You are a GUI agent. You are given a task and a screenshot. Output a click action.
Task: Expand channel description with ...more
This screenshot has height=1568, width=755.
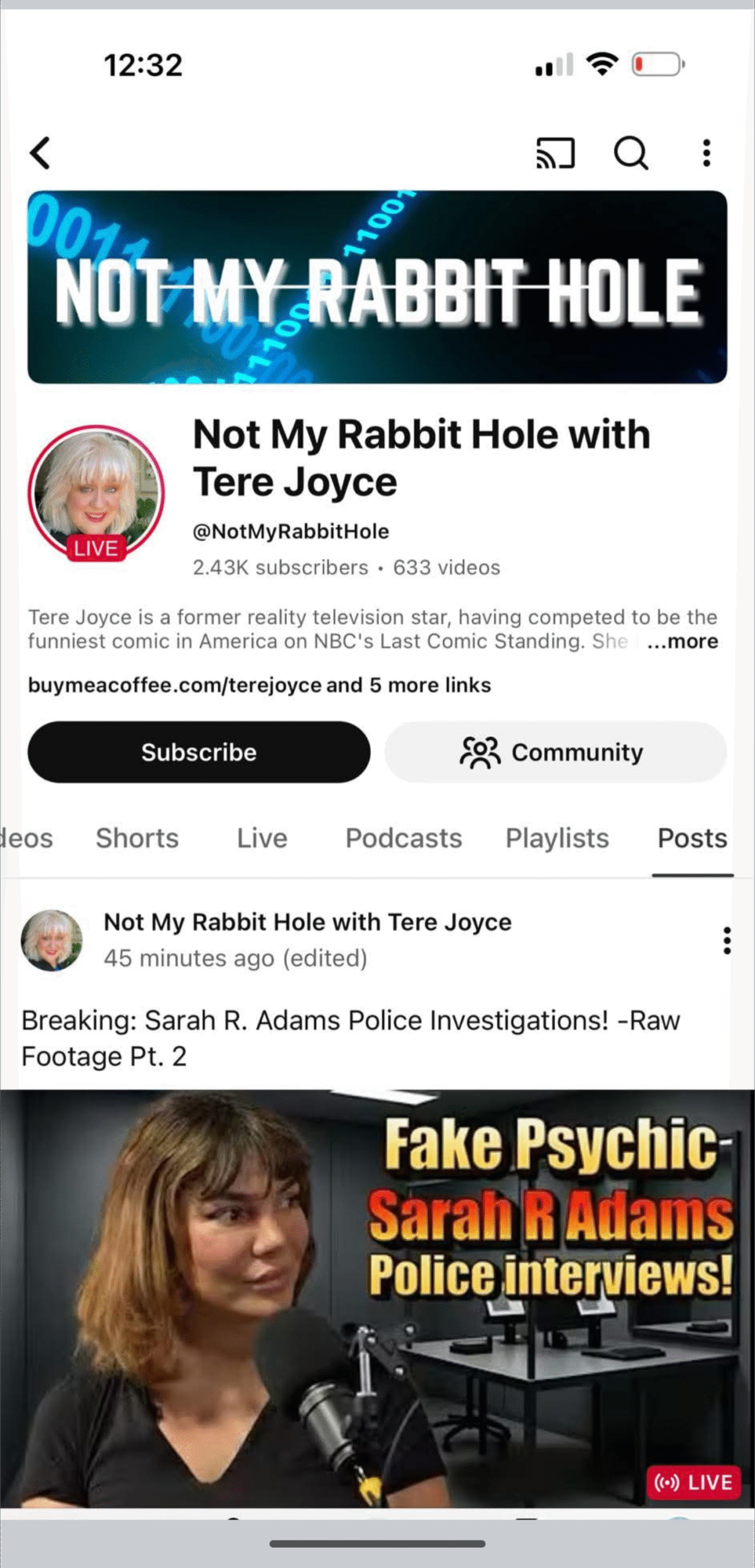[x=682, y=641]
